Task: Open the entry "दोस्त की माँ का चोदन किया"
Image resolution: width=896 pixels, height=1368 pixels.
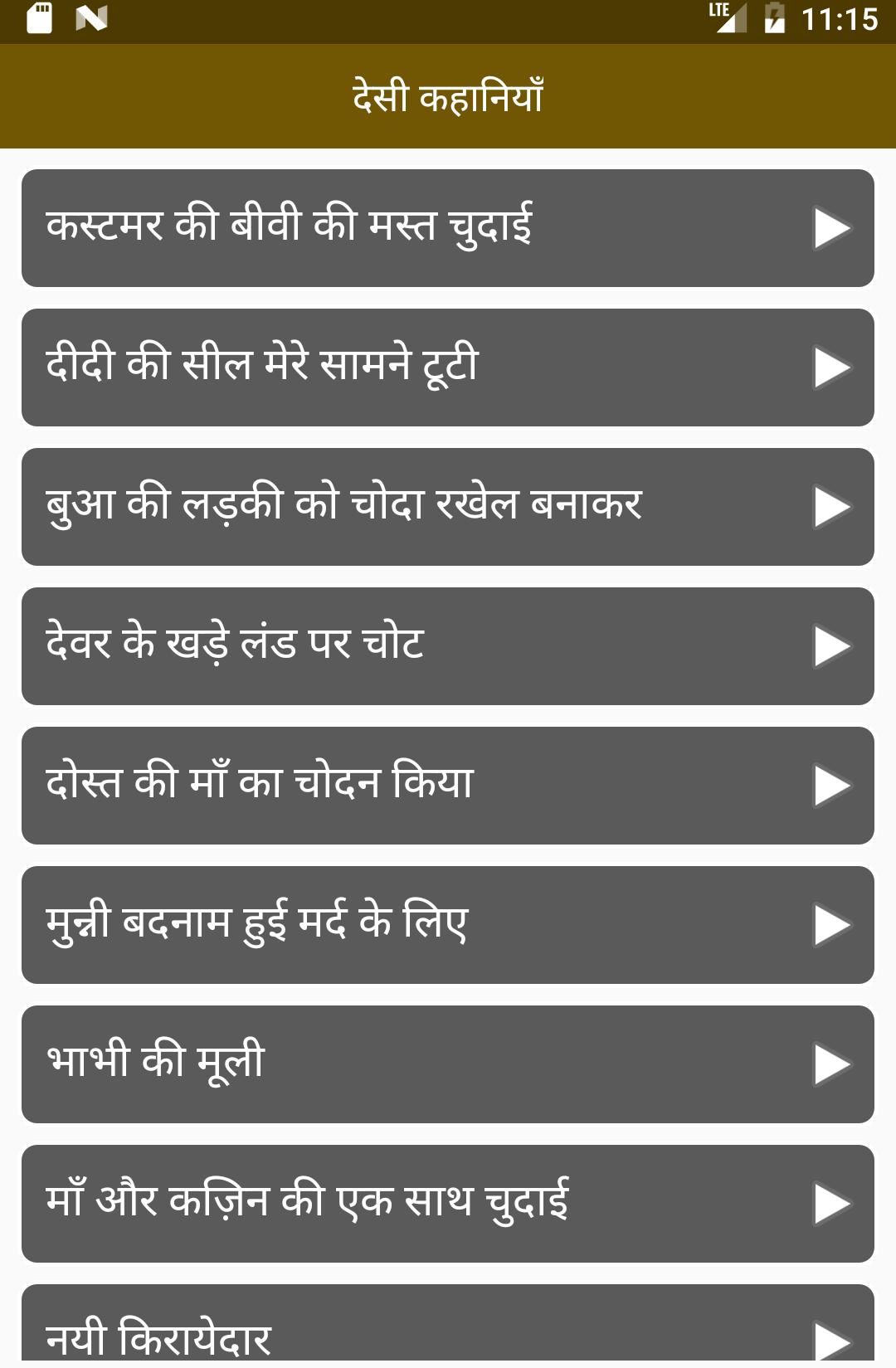Action: pyautogui.click(x=448, y=786)
